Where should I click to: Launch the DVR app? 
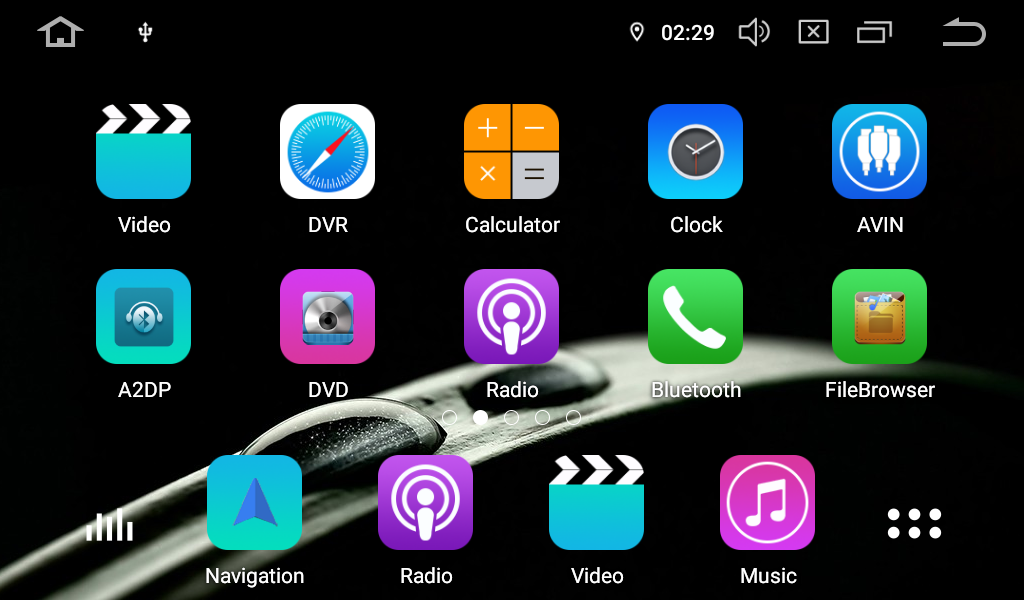pyautogui.click(x=327, y=152)
